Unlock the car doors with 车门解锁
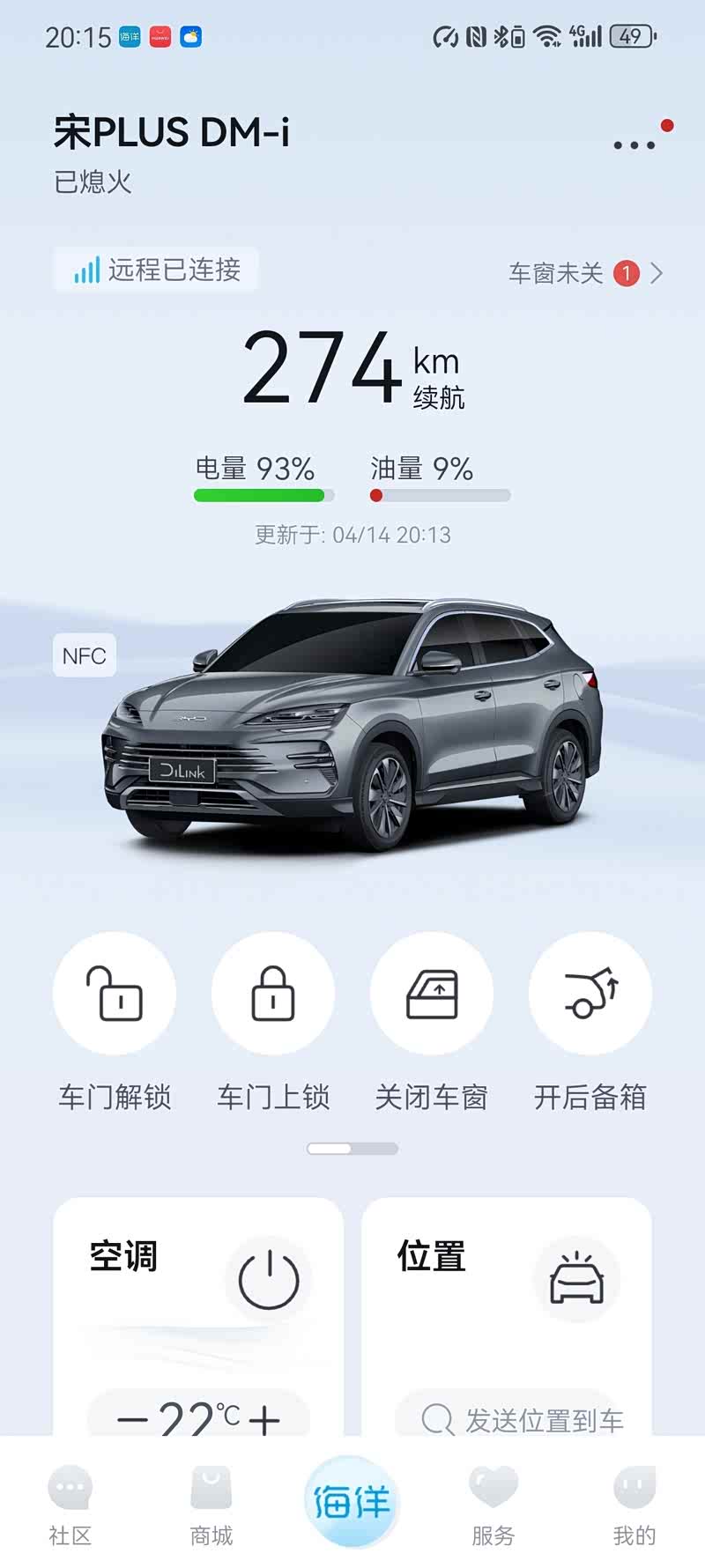This screenshot has width=705, height=1568. tap(115, 994)
